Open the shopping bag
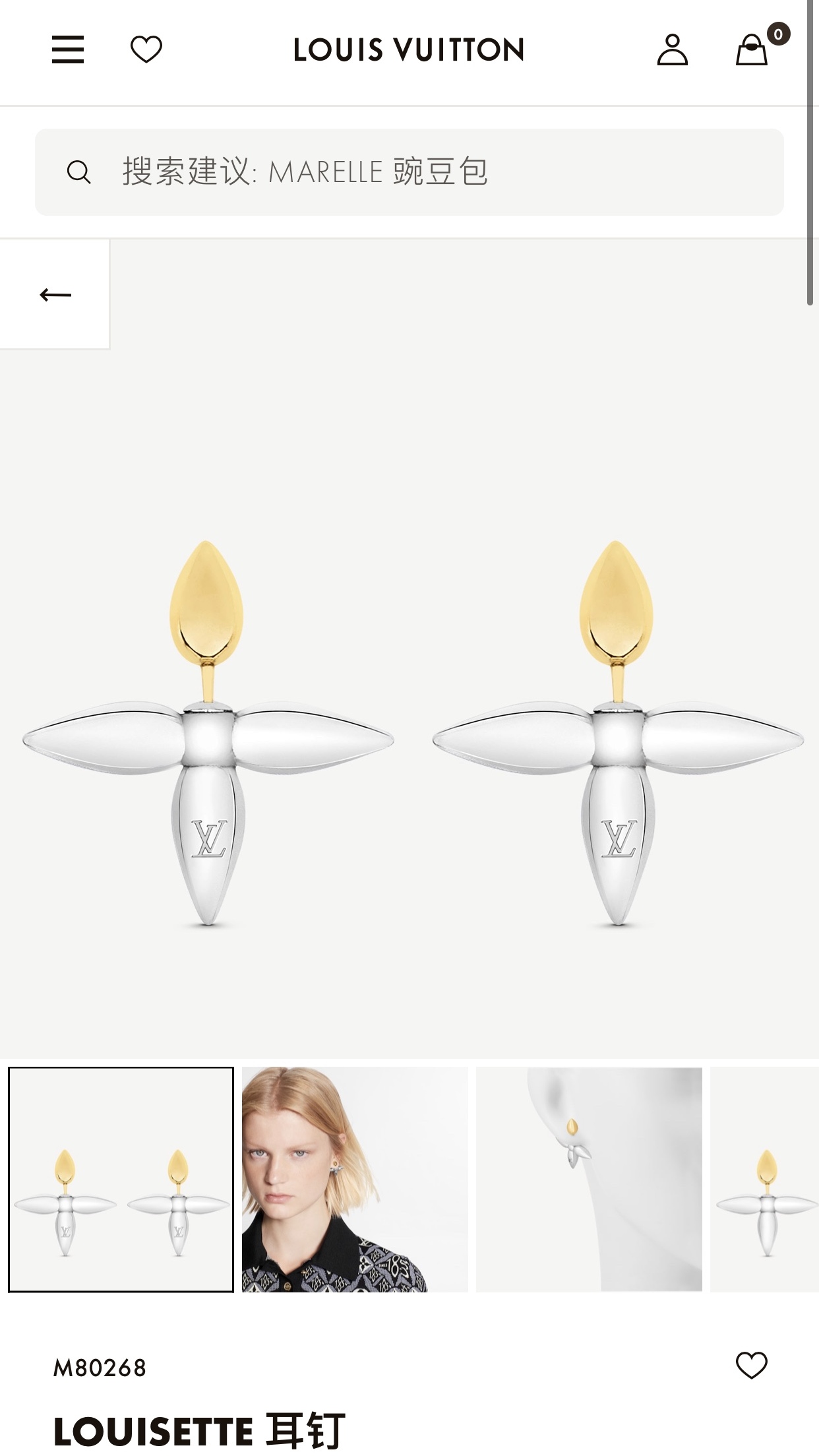The height and width of the screenshot is (1456, 819). (752, 49)
